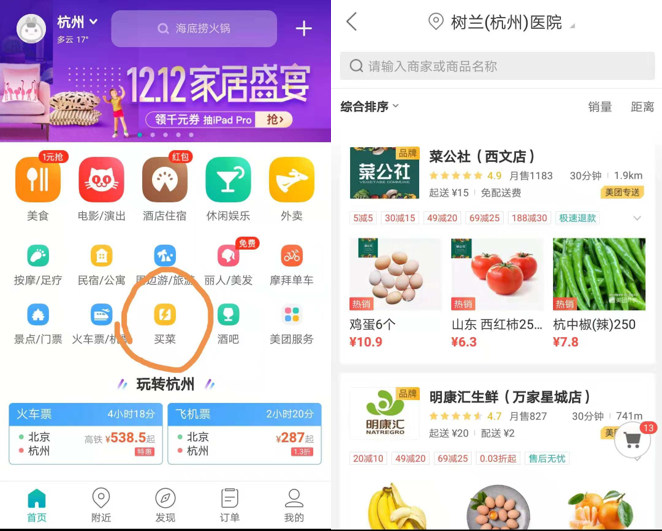Sort stores by 销量
The width and height of the screenshot is (662, 531).
(599, 107)
